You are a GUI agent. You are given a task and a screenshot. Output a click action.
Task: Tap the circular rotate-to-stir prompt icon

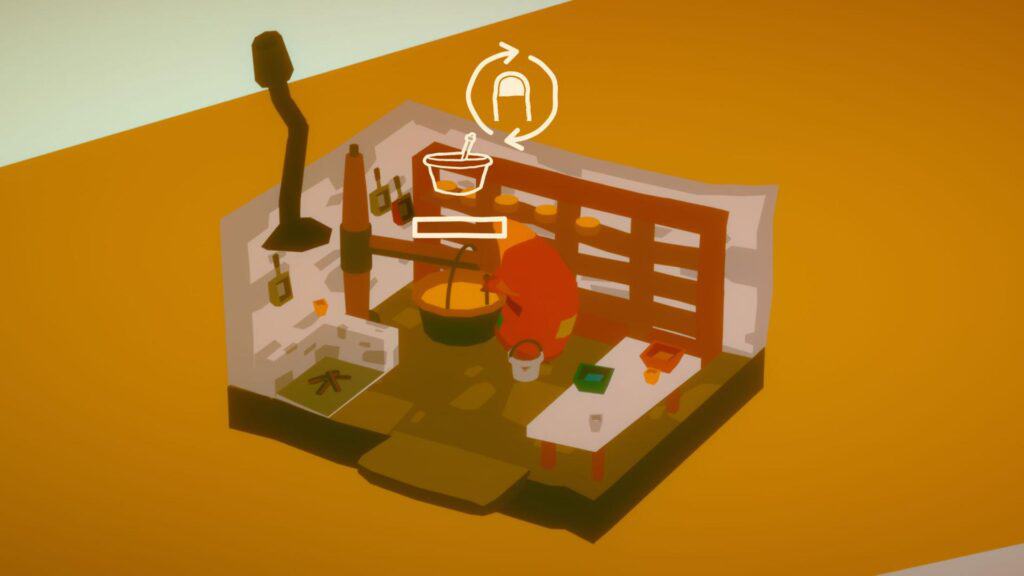(512, 95)
